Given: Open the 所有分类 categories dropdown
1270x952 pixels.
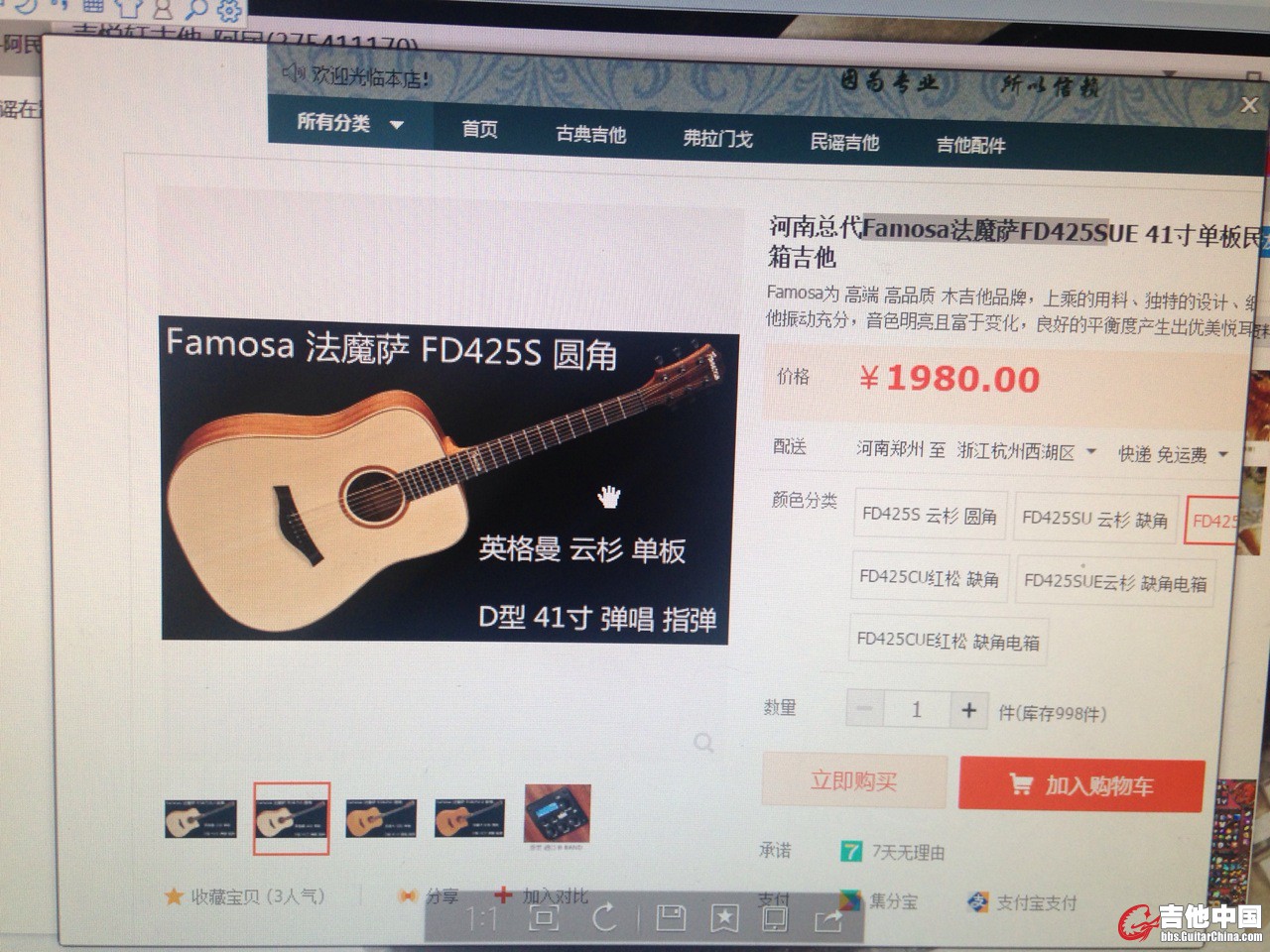Looking at the screenshot, I should tap(349, 124).
